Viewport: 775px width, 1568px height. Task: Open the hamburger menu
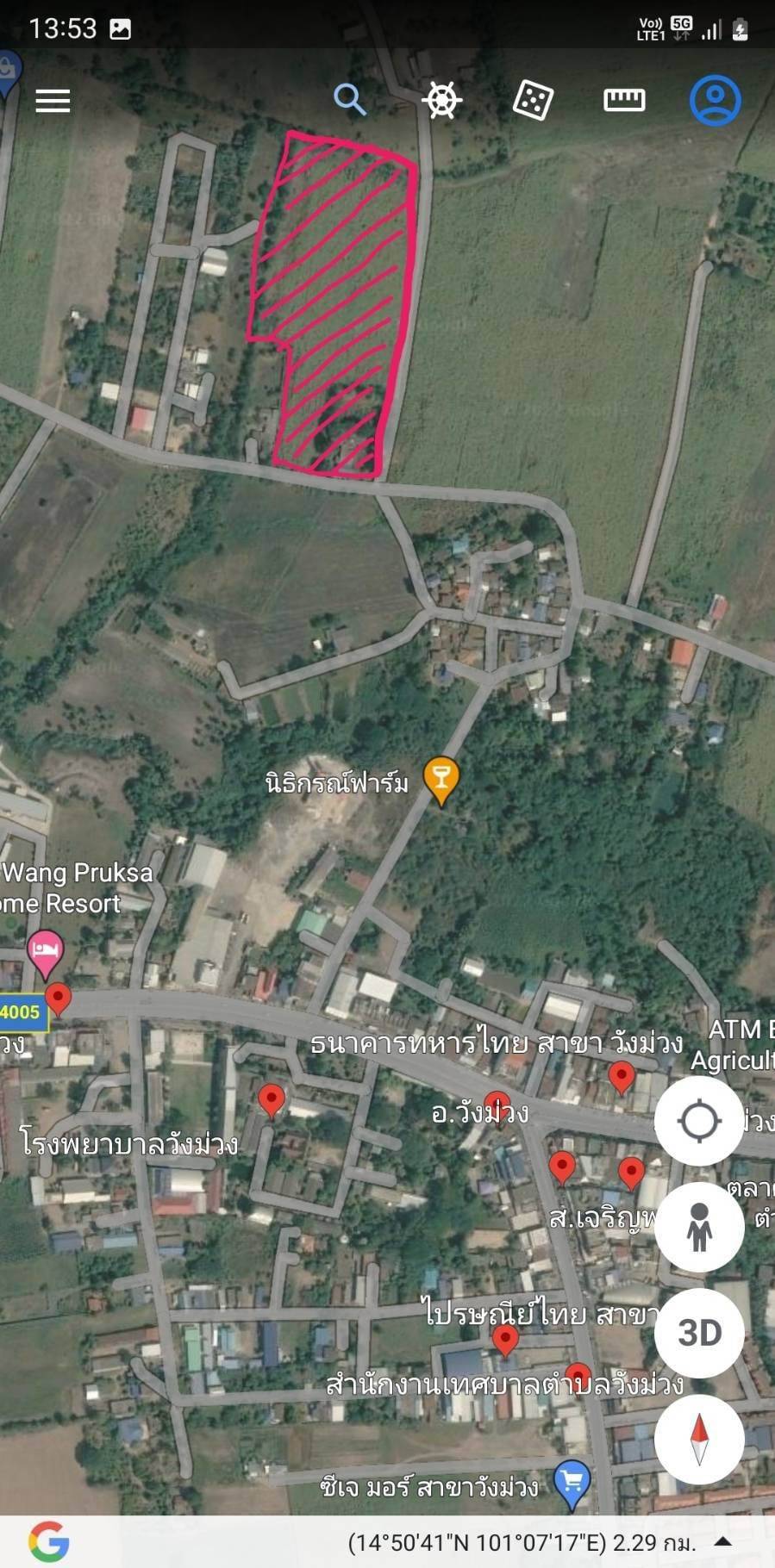(x=53, y=101)
